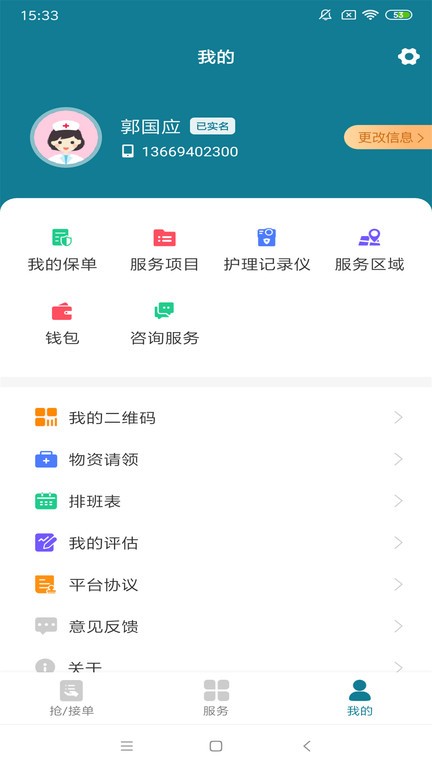
Task: Open the settings gear icon
Action: point(408,57)
